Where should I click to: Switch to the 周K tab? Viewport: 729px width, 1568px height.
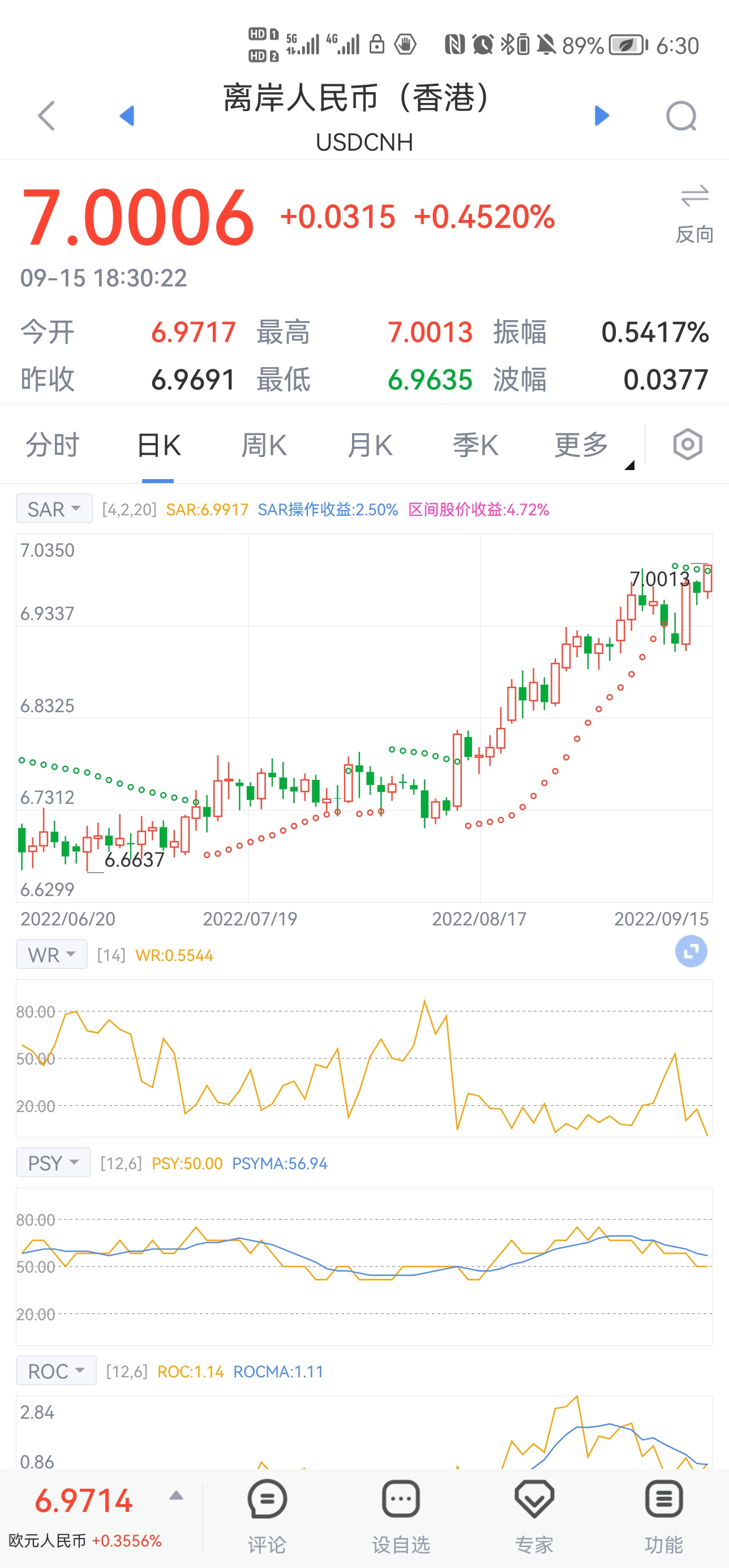click(264, 445)
